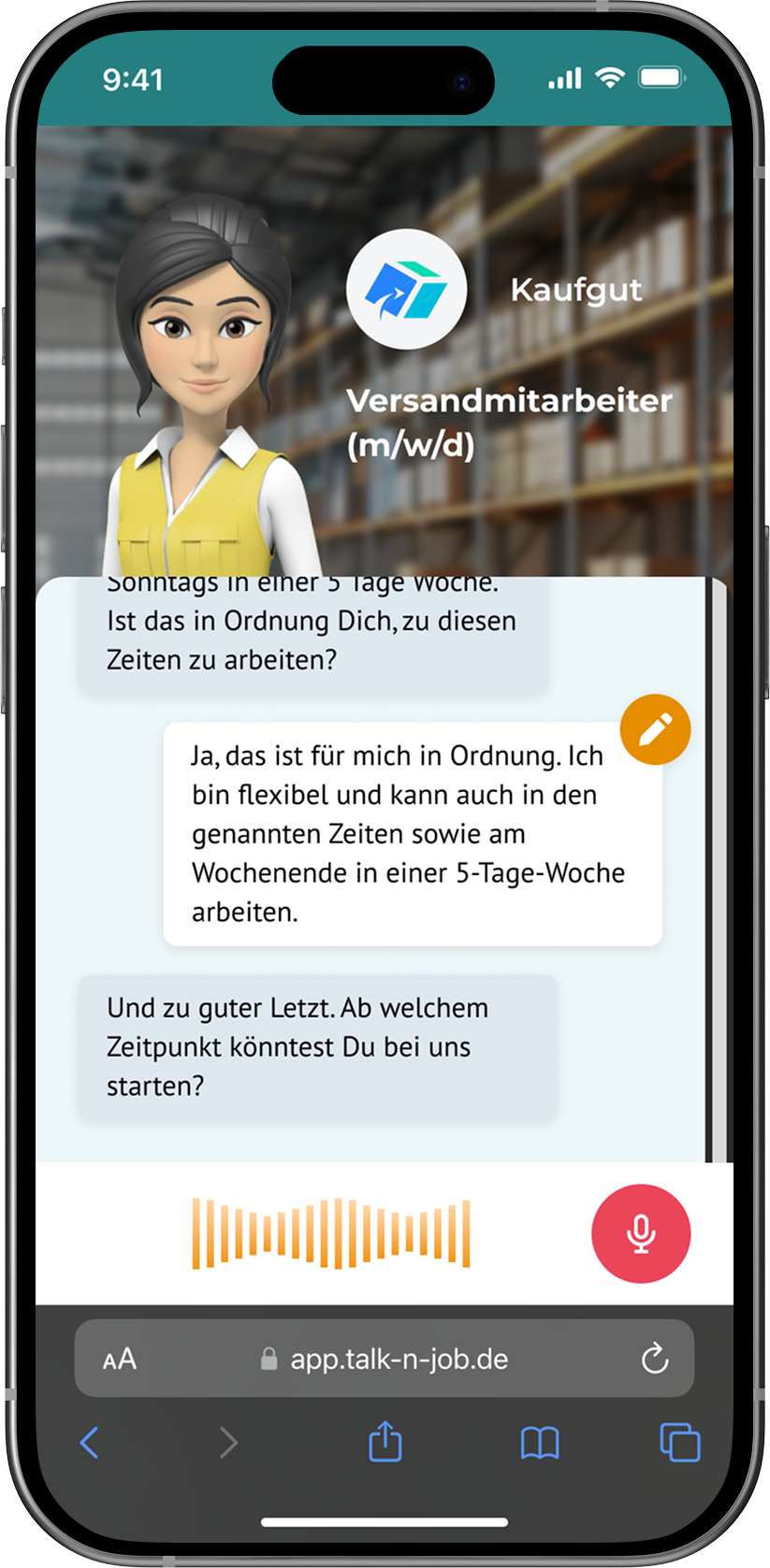Go back using the left chevron arrow
Screen dimensions: 770x1568
click(89, 1442)
